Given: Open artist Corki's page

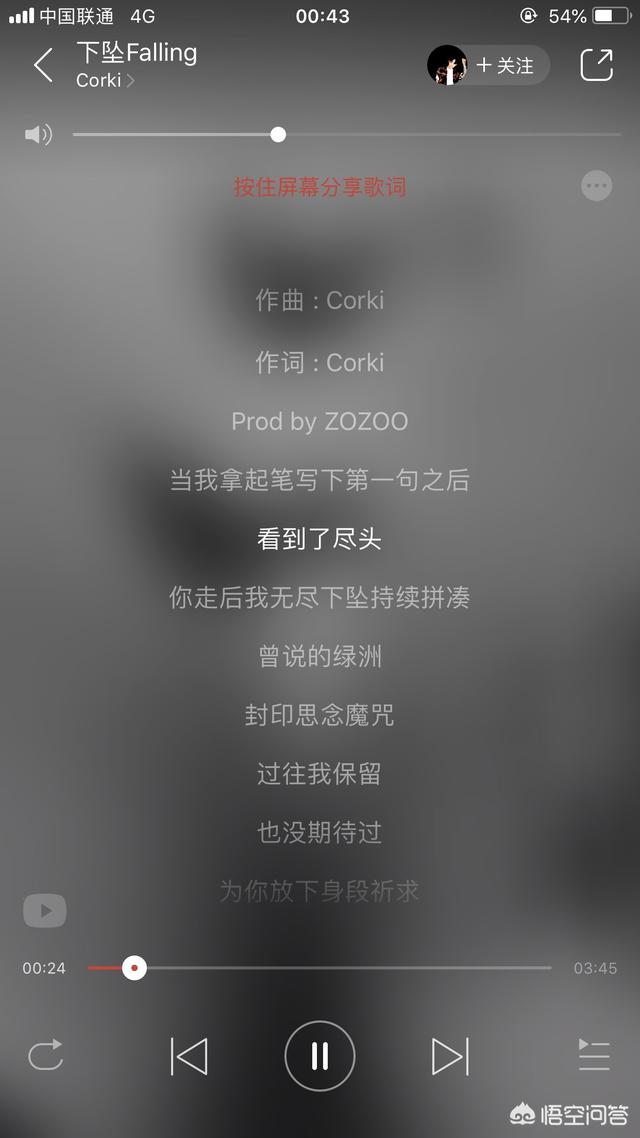Looking at the screenshot, I should tap(105, 80).
